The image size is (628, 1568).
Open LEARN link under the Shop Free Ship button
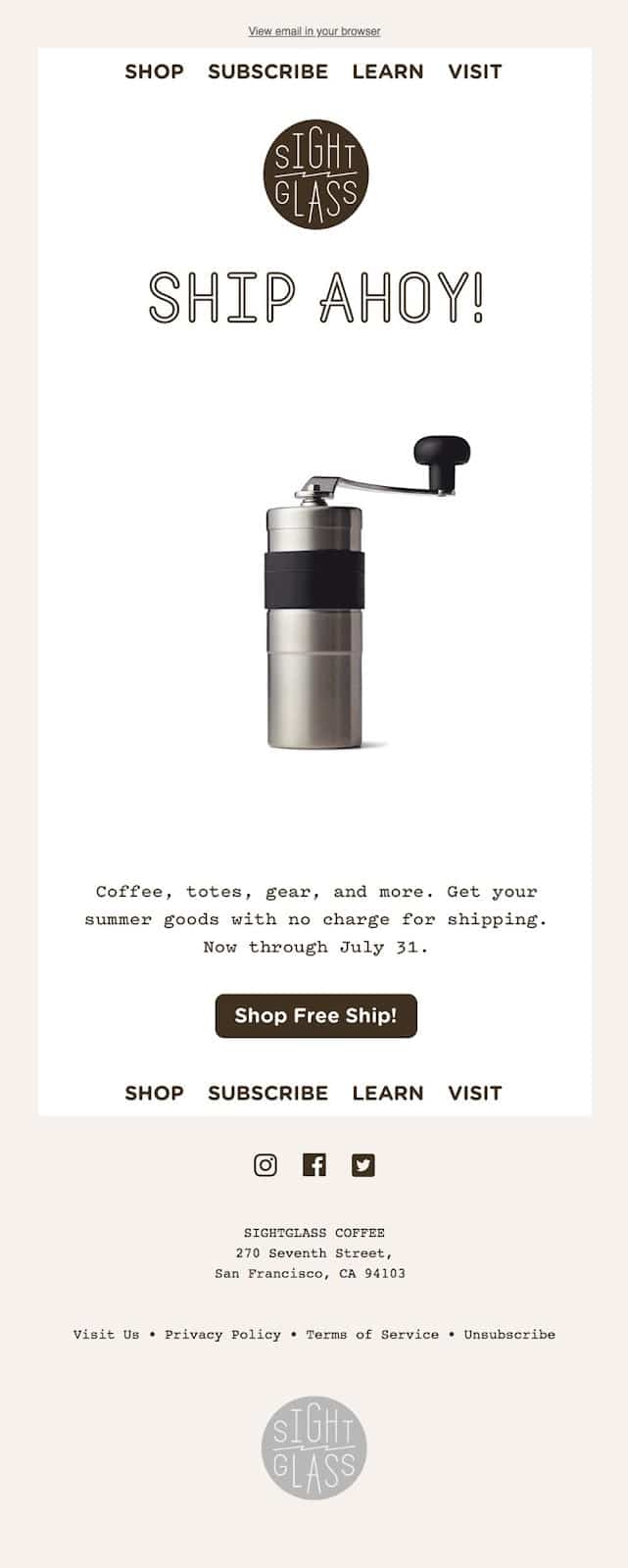point(388,1093)
